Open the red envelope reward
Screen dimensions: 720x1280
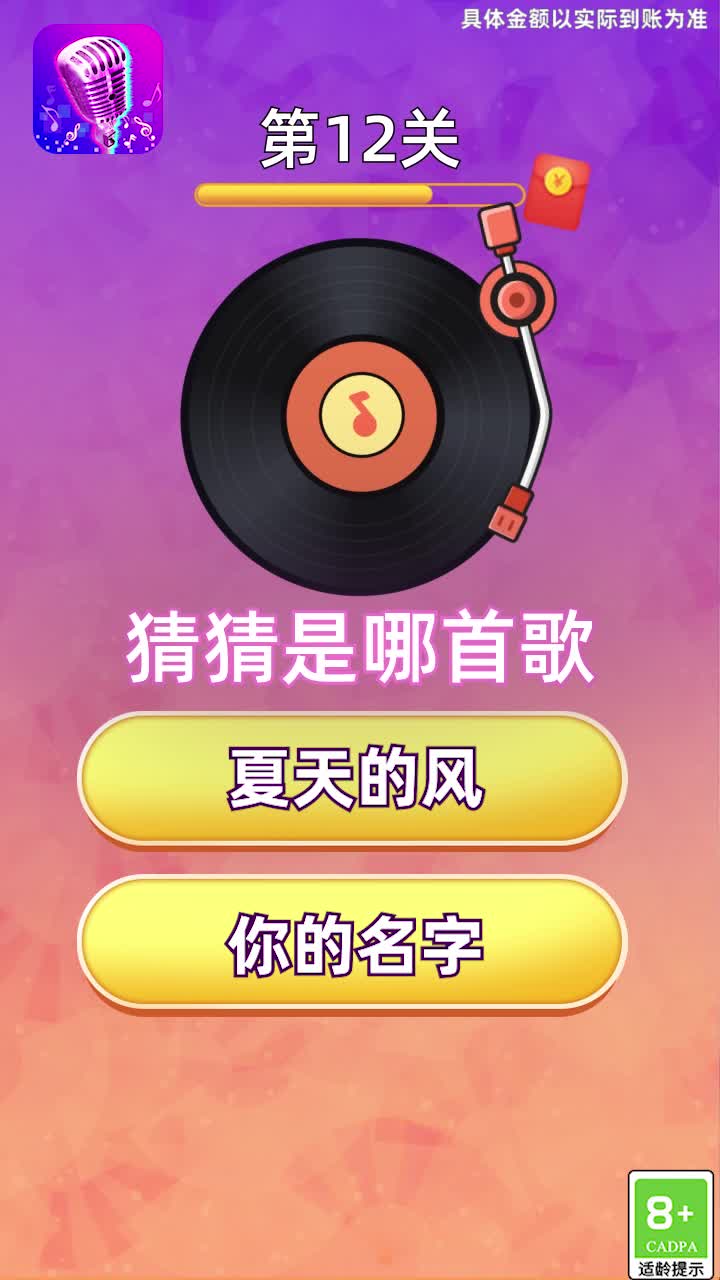coord(556,191)
